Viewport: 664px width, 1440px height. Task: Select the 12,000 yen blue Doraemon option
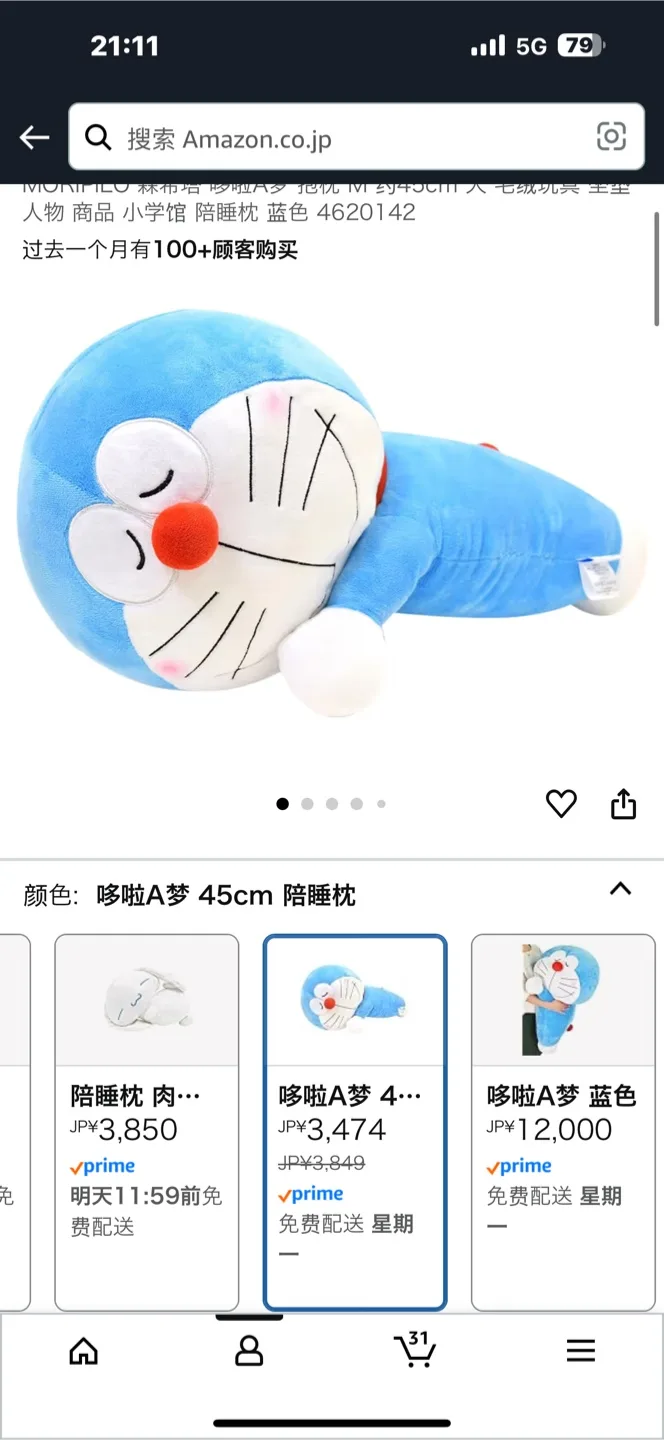[563, 1120]
